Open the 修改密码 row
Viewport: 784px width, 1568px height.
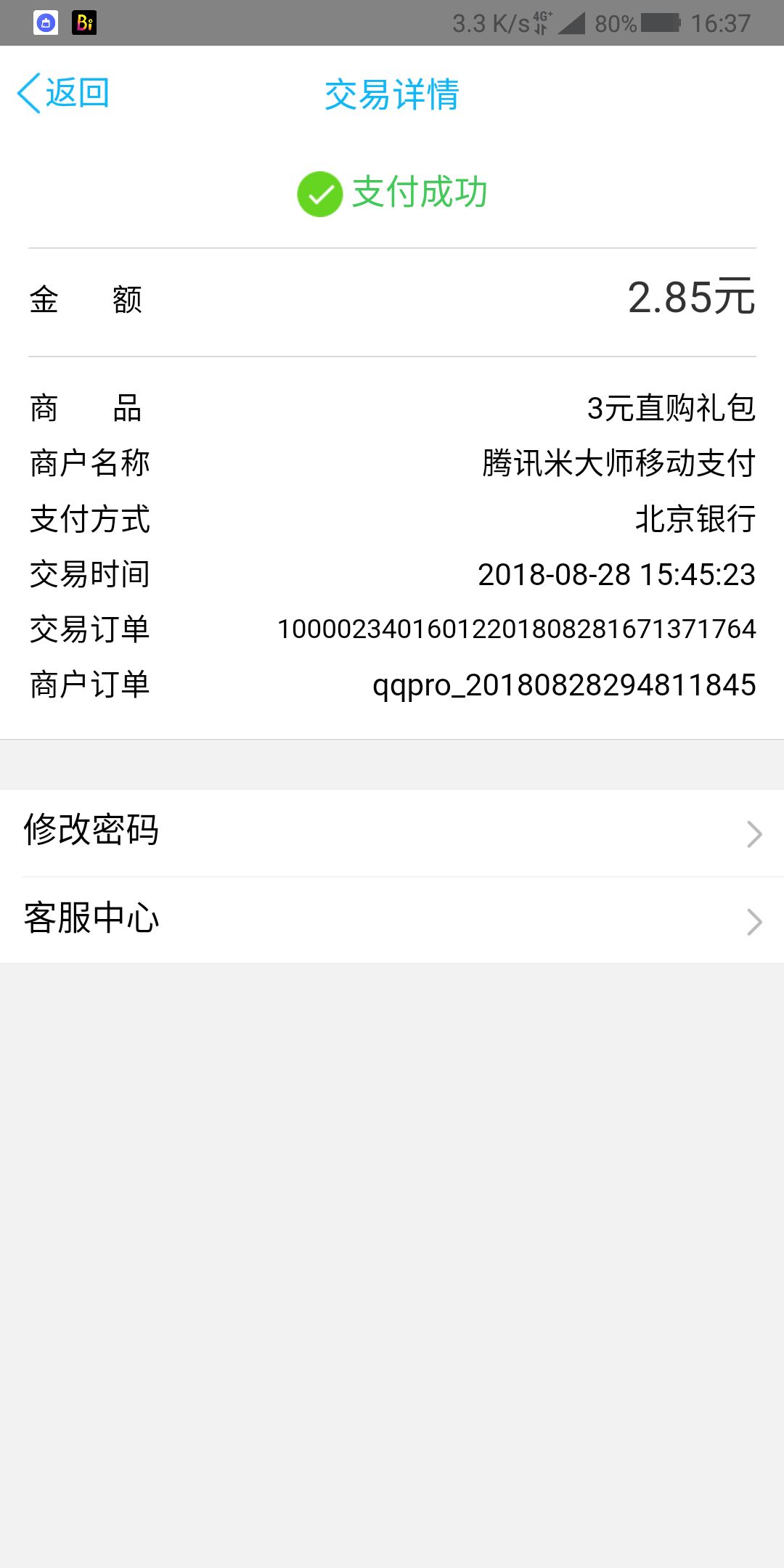pyautogui.click(x=392, y=833)
